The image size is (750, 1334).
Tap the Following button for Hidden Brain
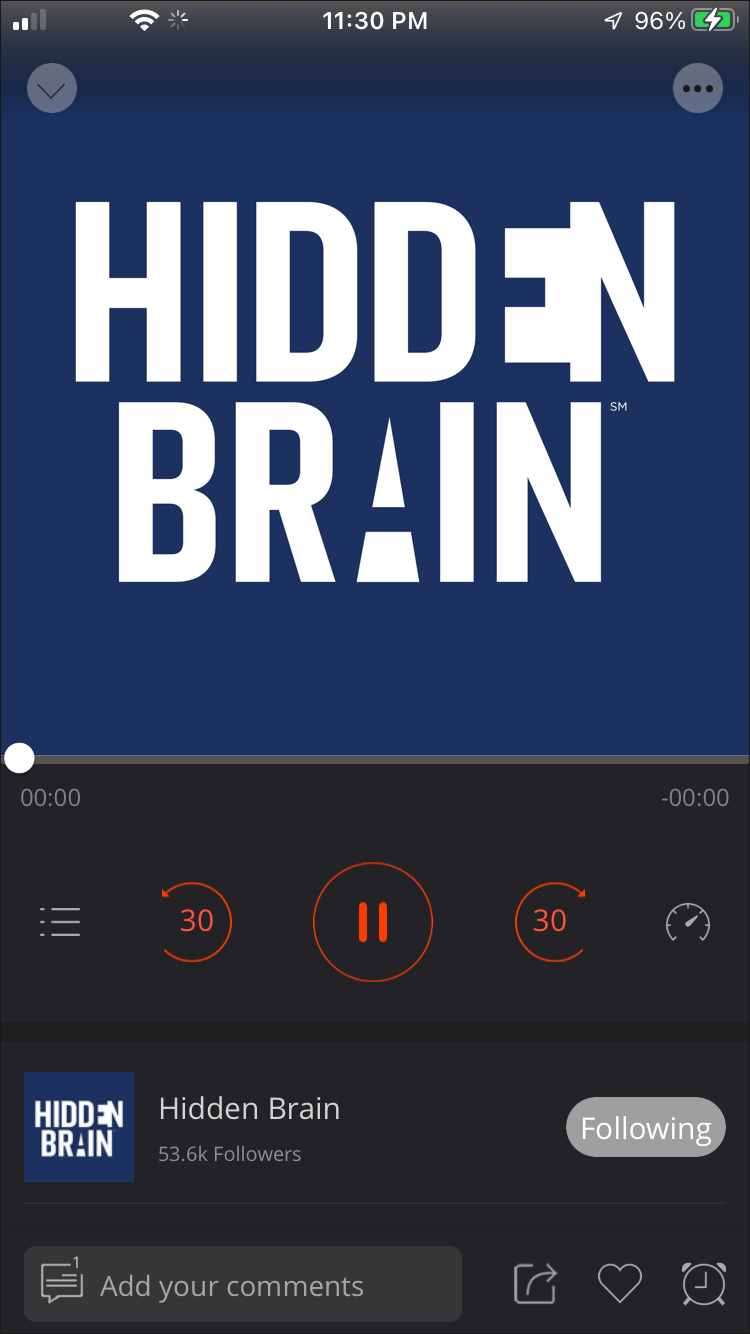[645, 1128]
